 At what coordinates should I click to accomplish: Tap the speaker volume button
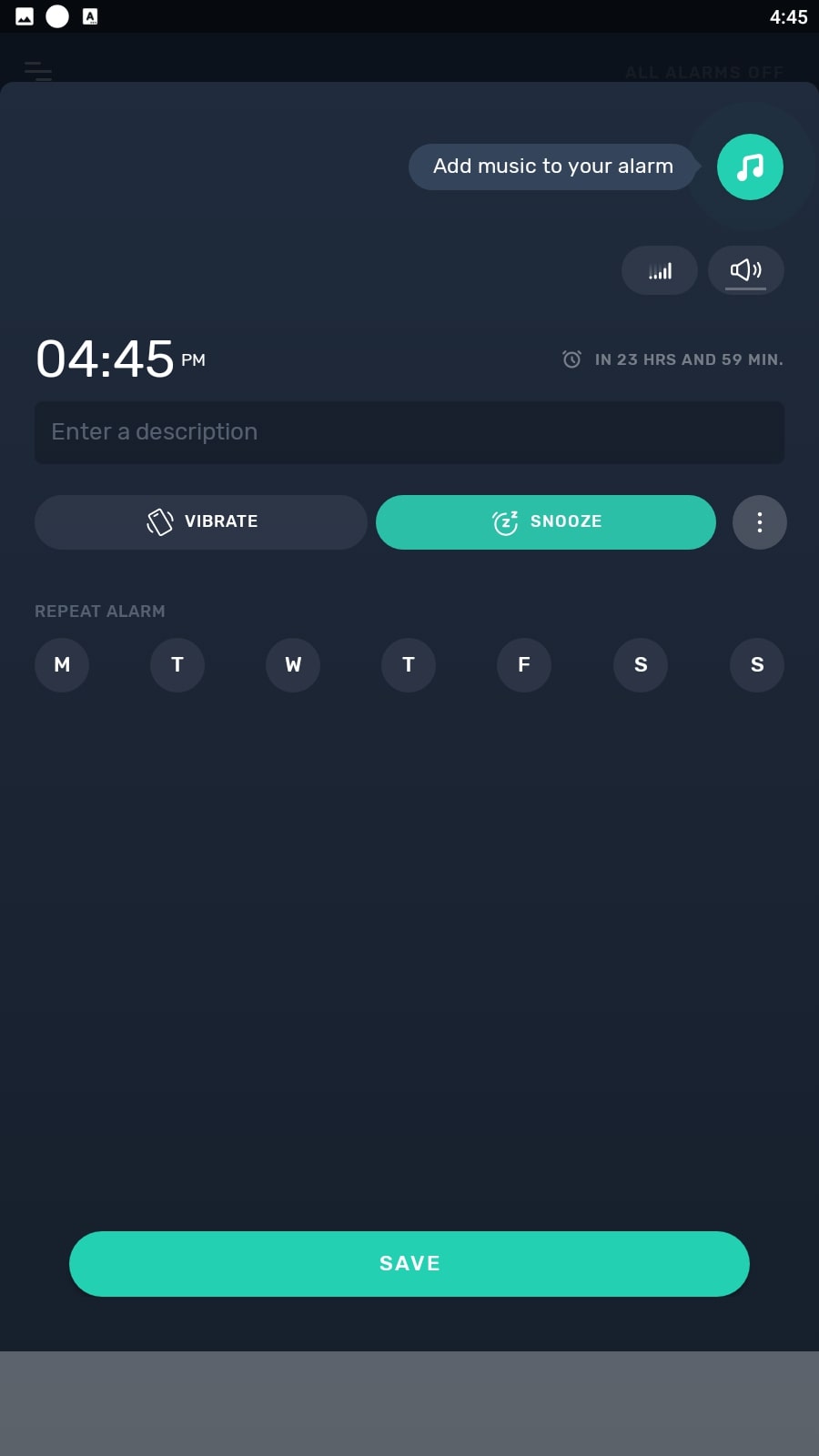click(745, 270)
